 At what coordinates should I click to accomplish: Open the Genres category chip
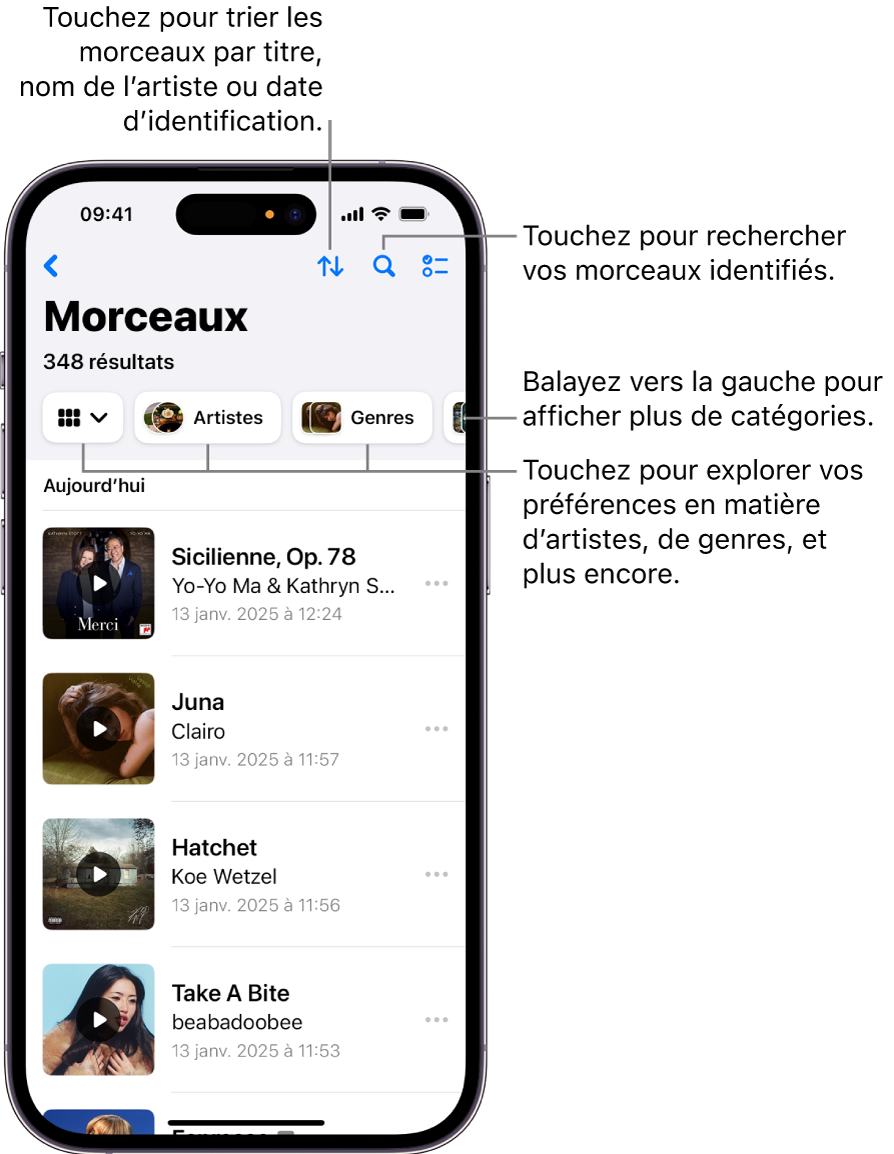coord(362,418)
